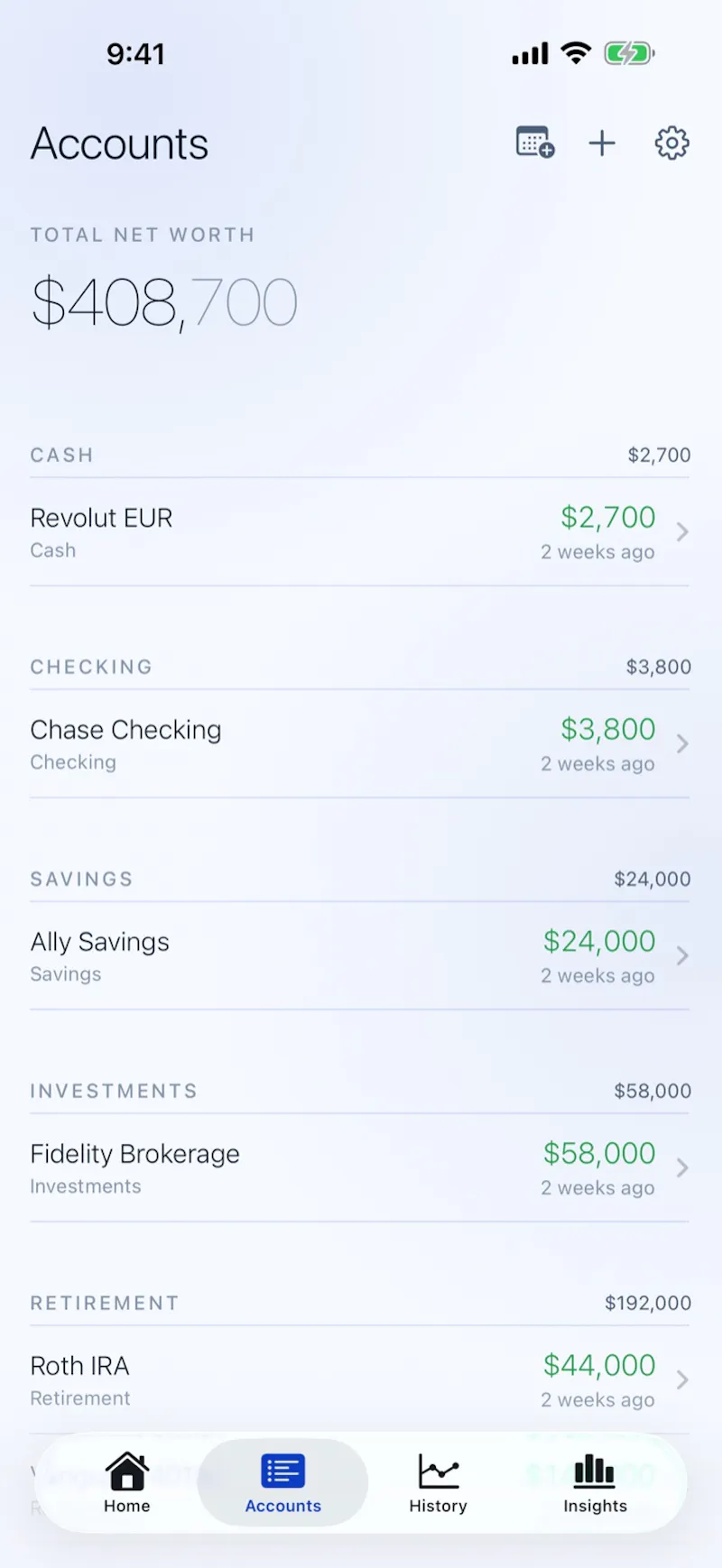Viewport: 722px width, 1568px height.
Task: View Ally Savings account details
Action: pos(360,956)
